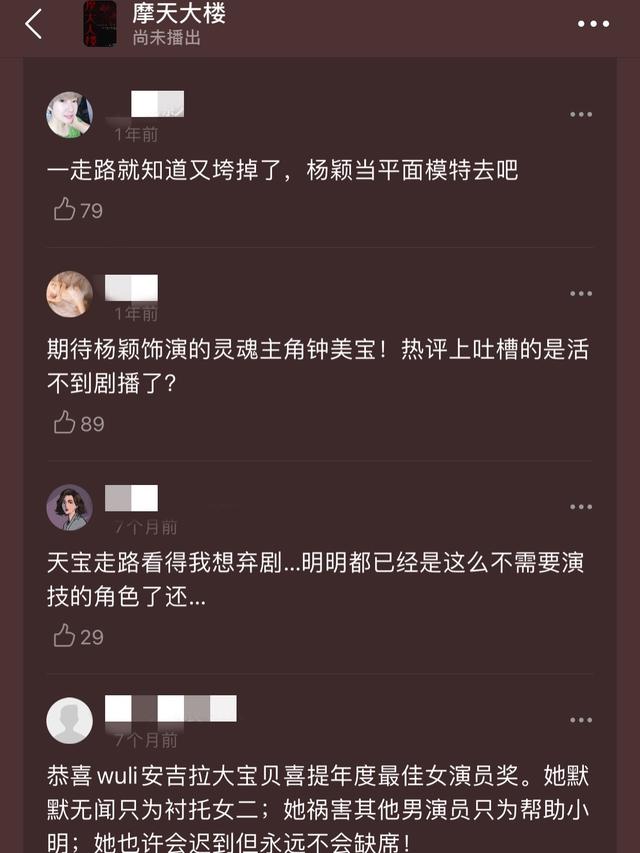Viewport: 640px width, 853px height.
Task: View avatar of the 期待杨颖饰演 commenter
Action: 70,294
